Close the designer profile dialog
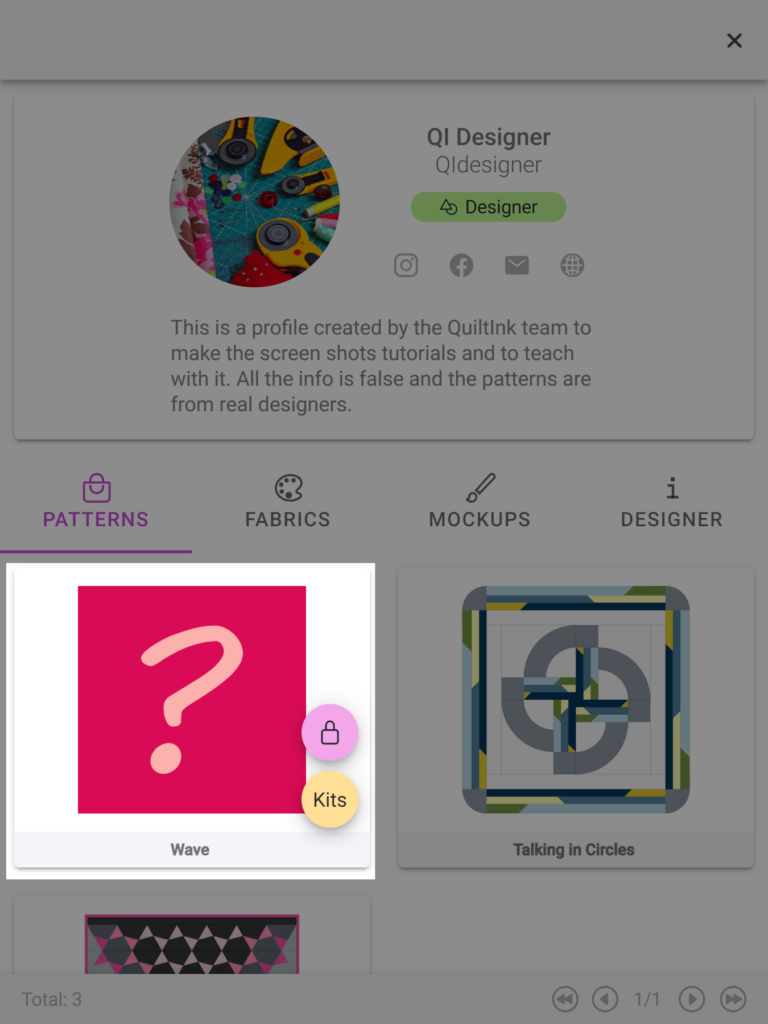 click(734, 40)
